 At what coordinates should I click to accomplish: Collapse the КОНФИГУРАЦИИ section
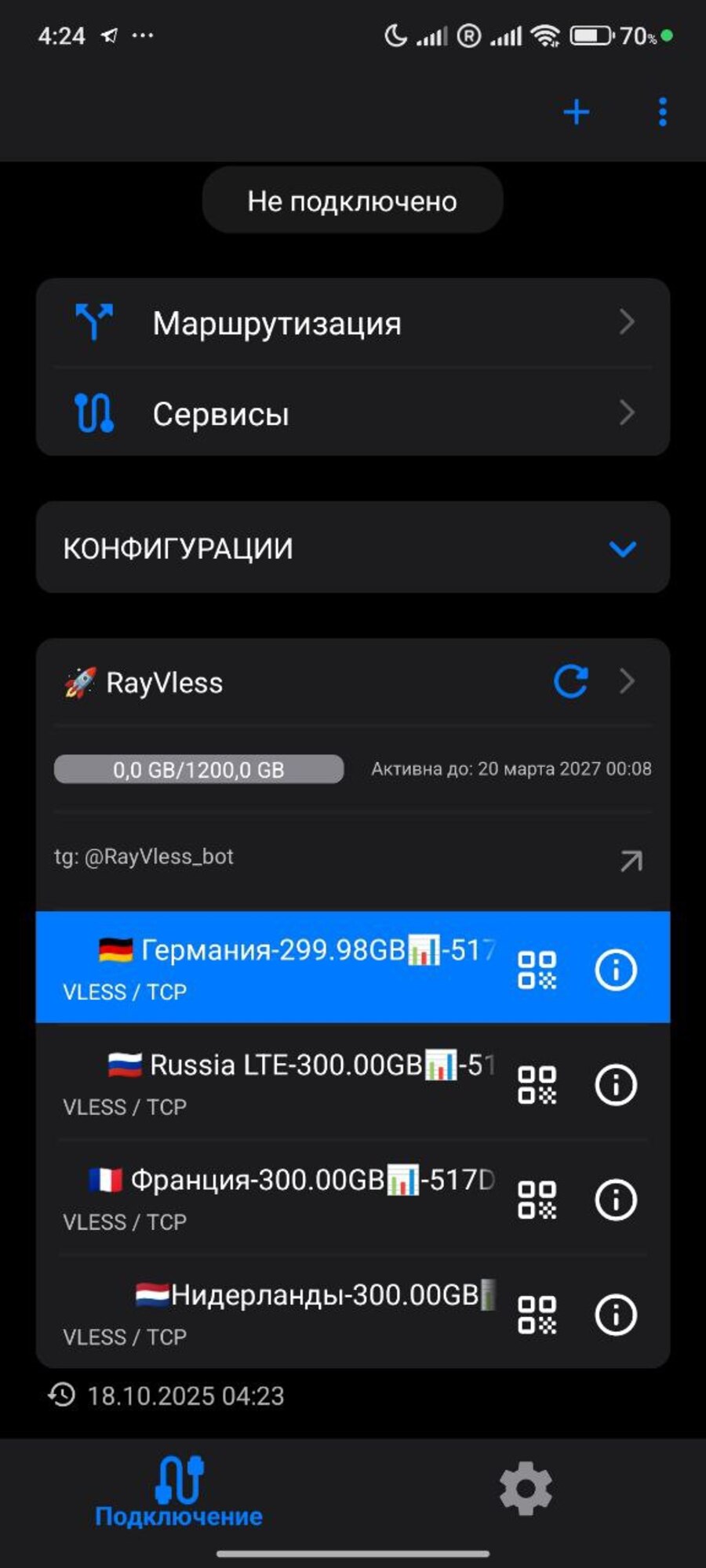623,548
